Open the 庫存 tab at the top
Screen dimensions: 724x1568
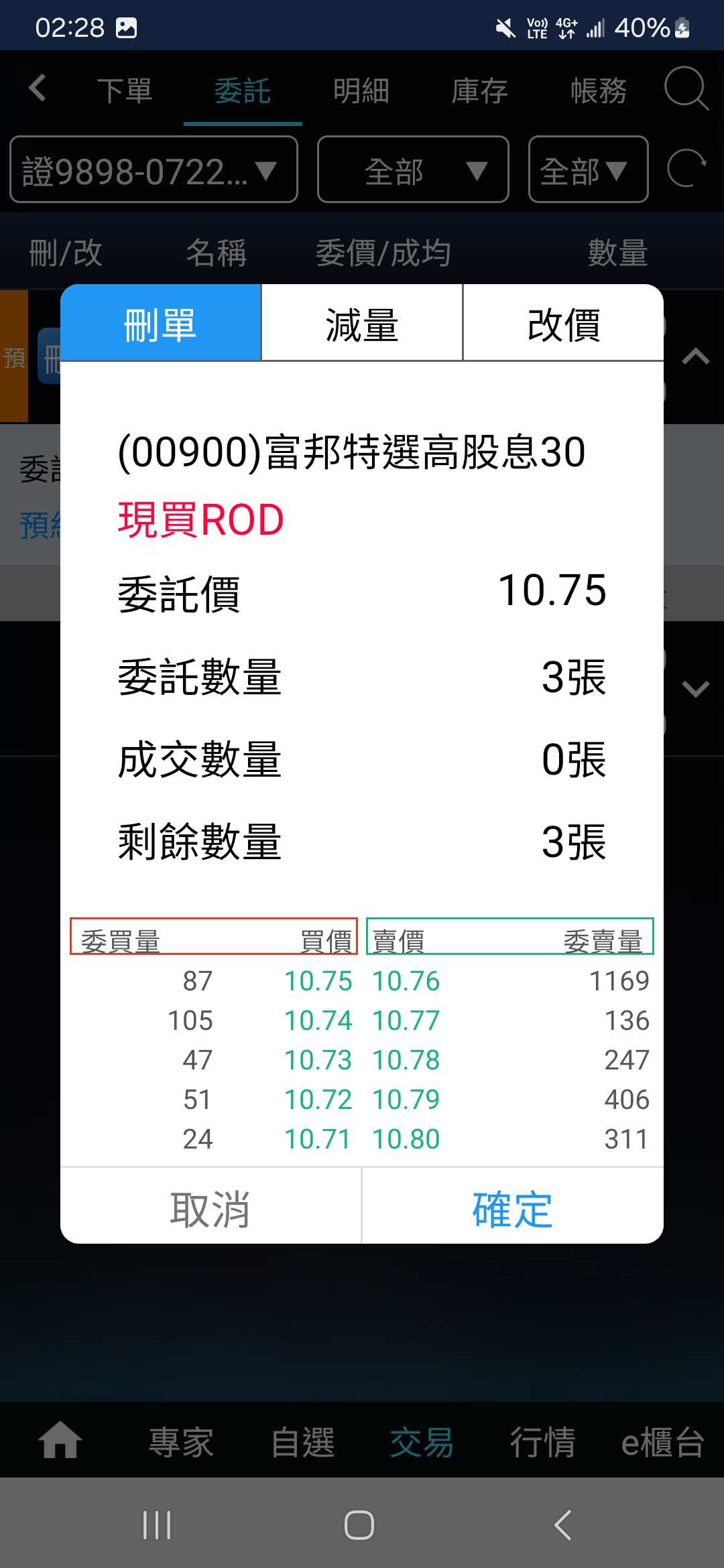pyautogui.click(x=479, y=90)
